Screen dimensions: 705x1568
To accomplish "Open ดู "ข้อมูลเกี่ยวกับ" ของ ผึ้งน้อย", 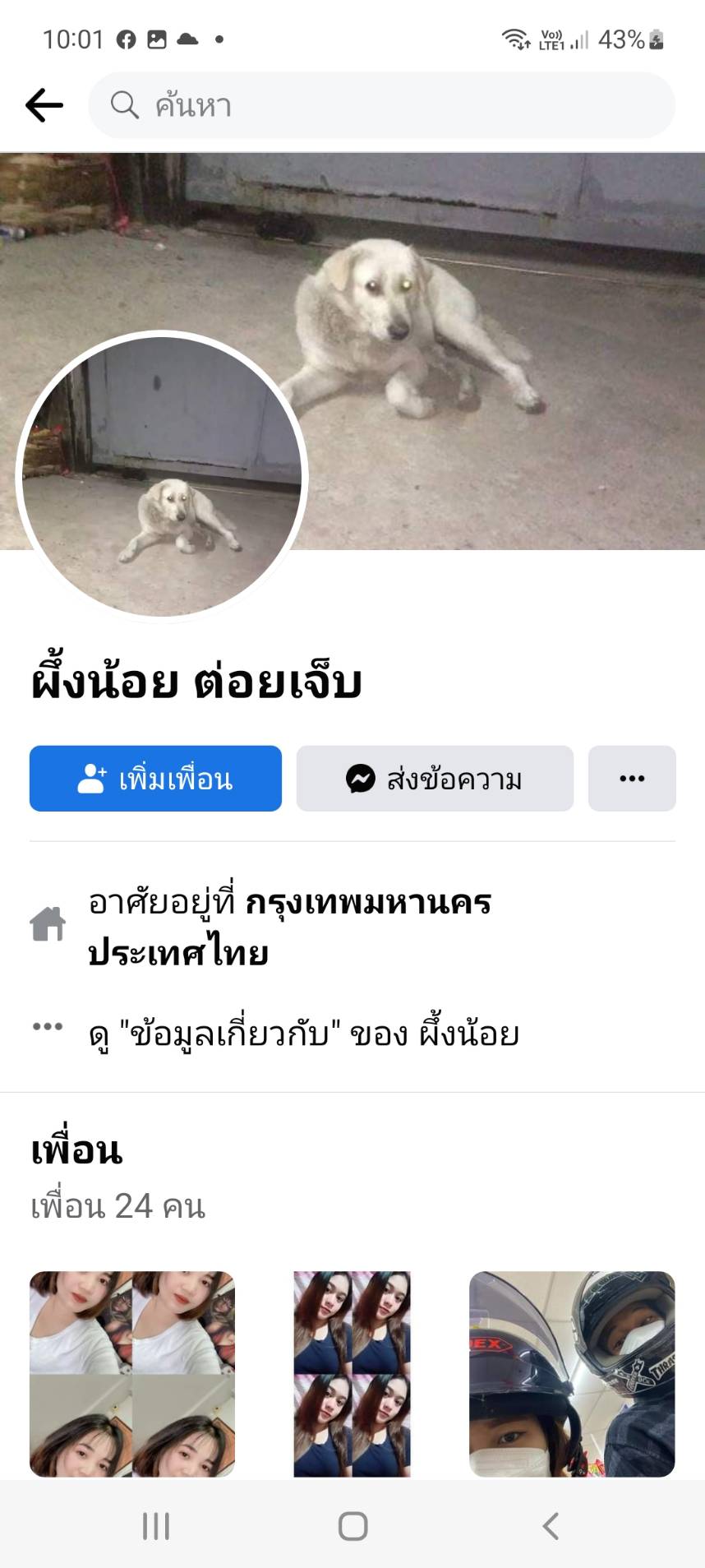I will coord(304,1034).
